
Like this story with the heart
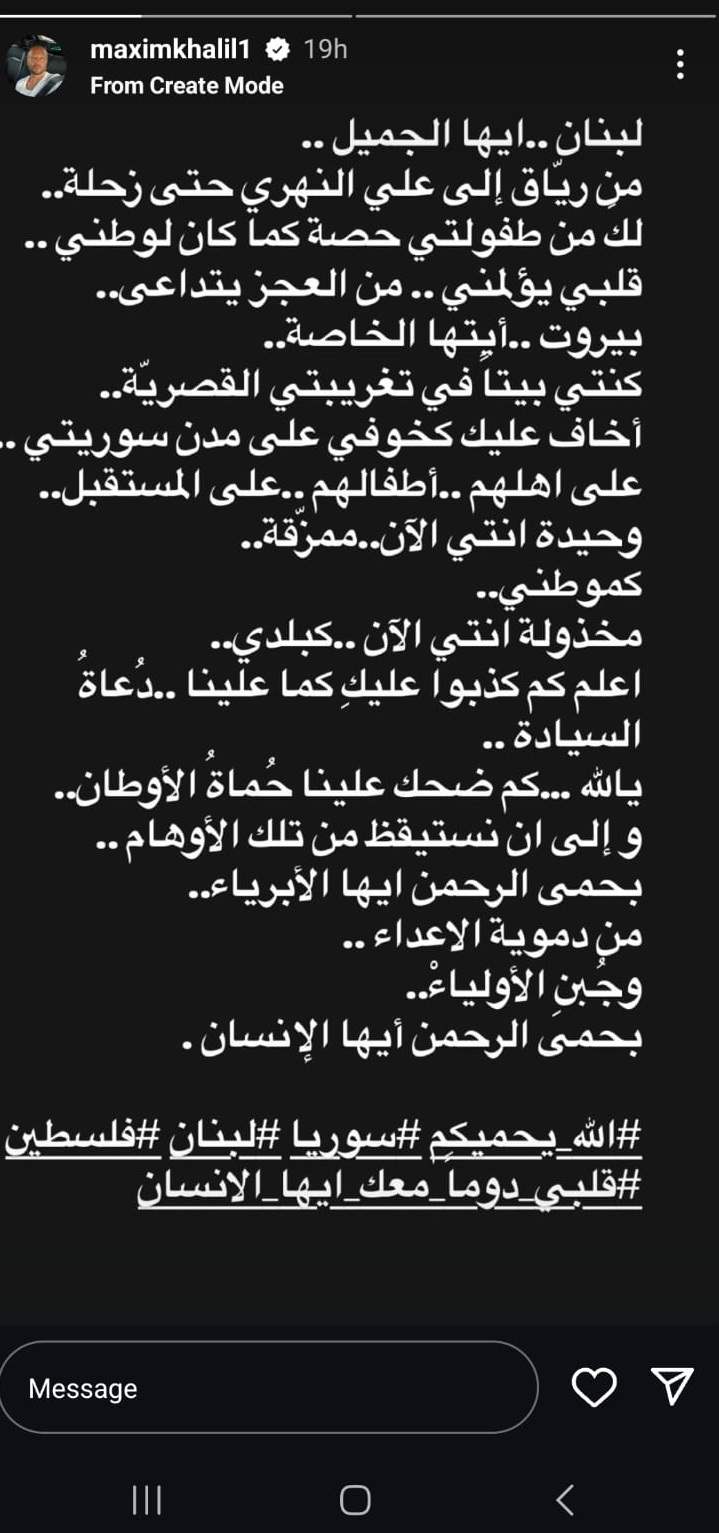(594, 1387)
